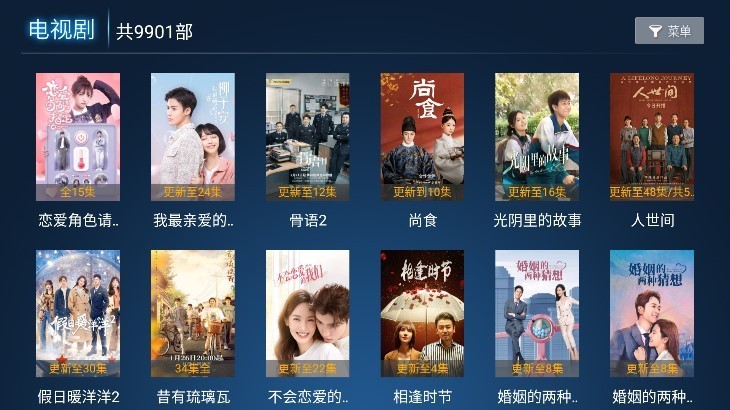Choose the series 尚食
730x410 pixels.
point(422,137)
